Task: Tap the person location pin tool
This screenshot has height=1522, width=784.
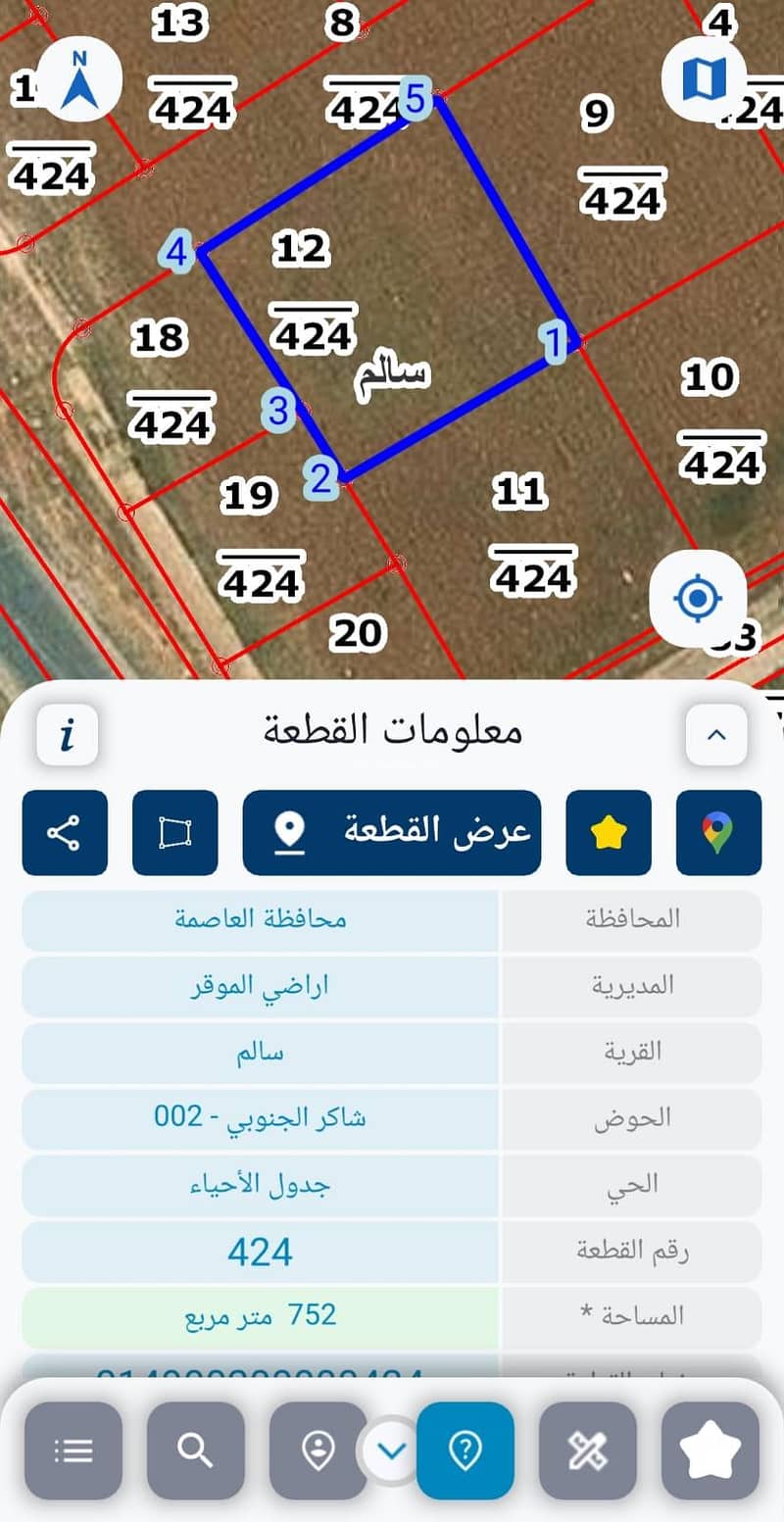Action: (318, 1450)
